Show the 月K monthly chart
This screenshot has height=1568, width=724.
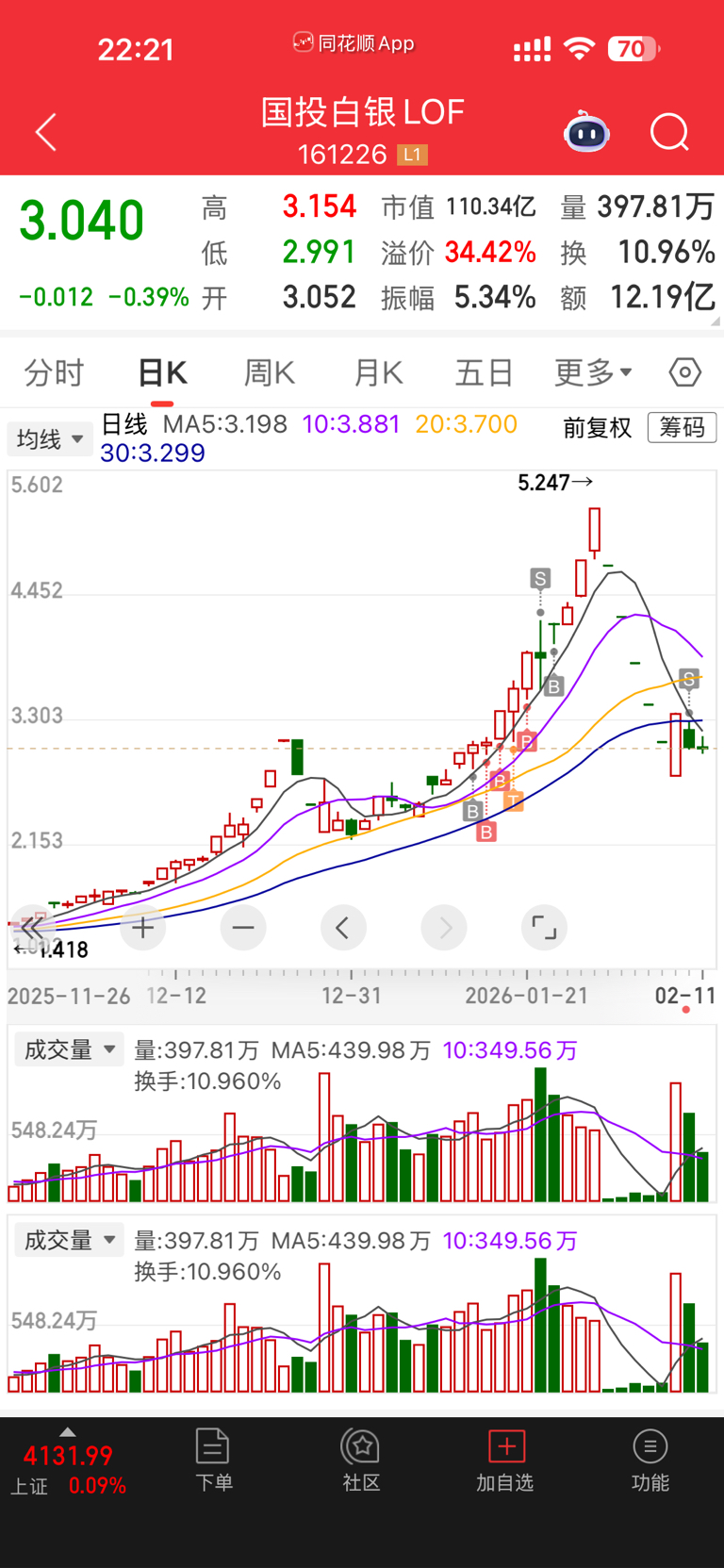(378, 372)
